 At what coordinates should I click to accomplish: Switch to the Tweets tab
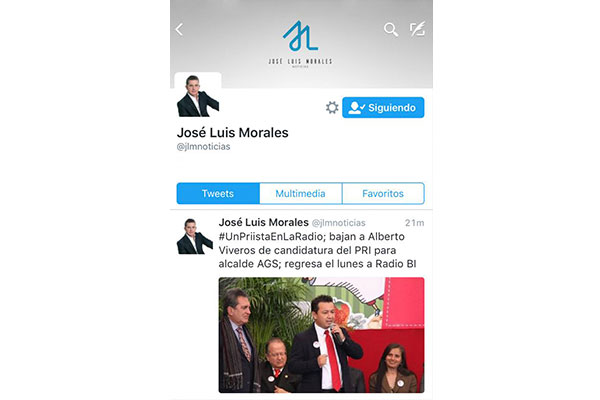click(x=218, y=193)
